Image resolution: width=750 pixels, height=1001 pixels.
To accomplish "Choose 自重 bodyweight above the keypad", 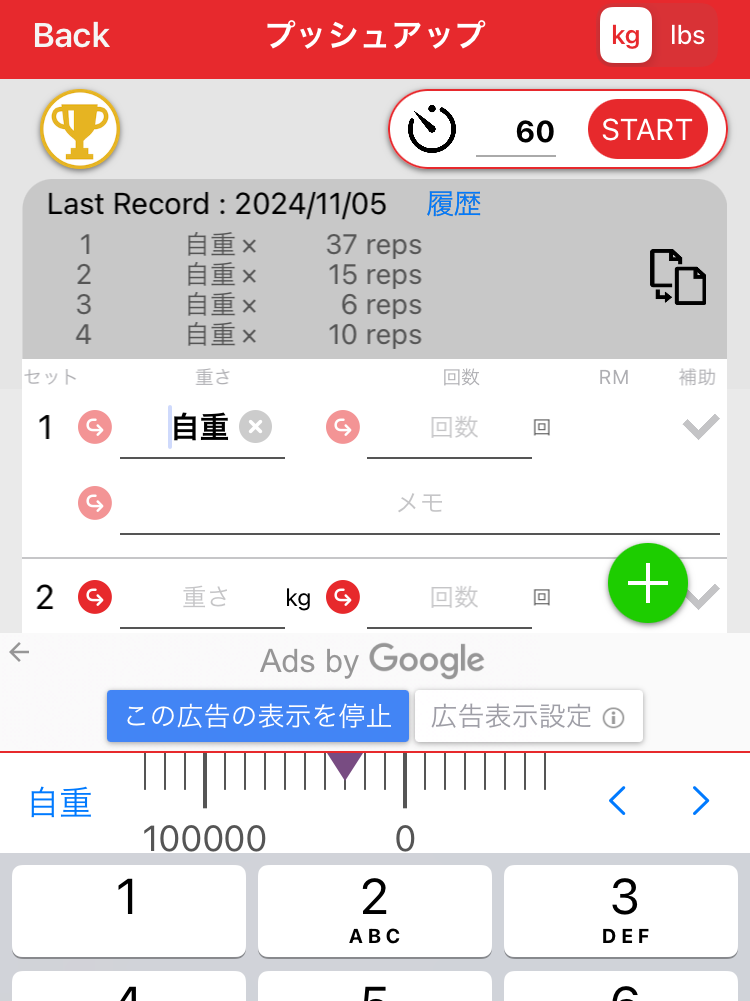I will (60, 802).
